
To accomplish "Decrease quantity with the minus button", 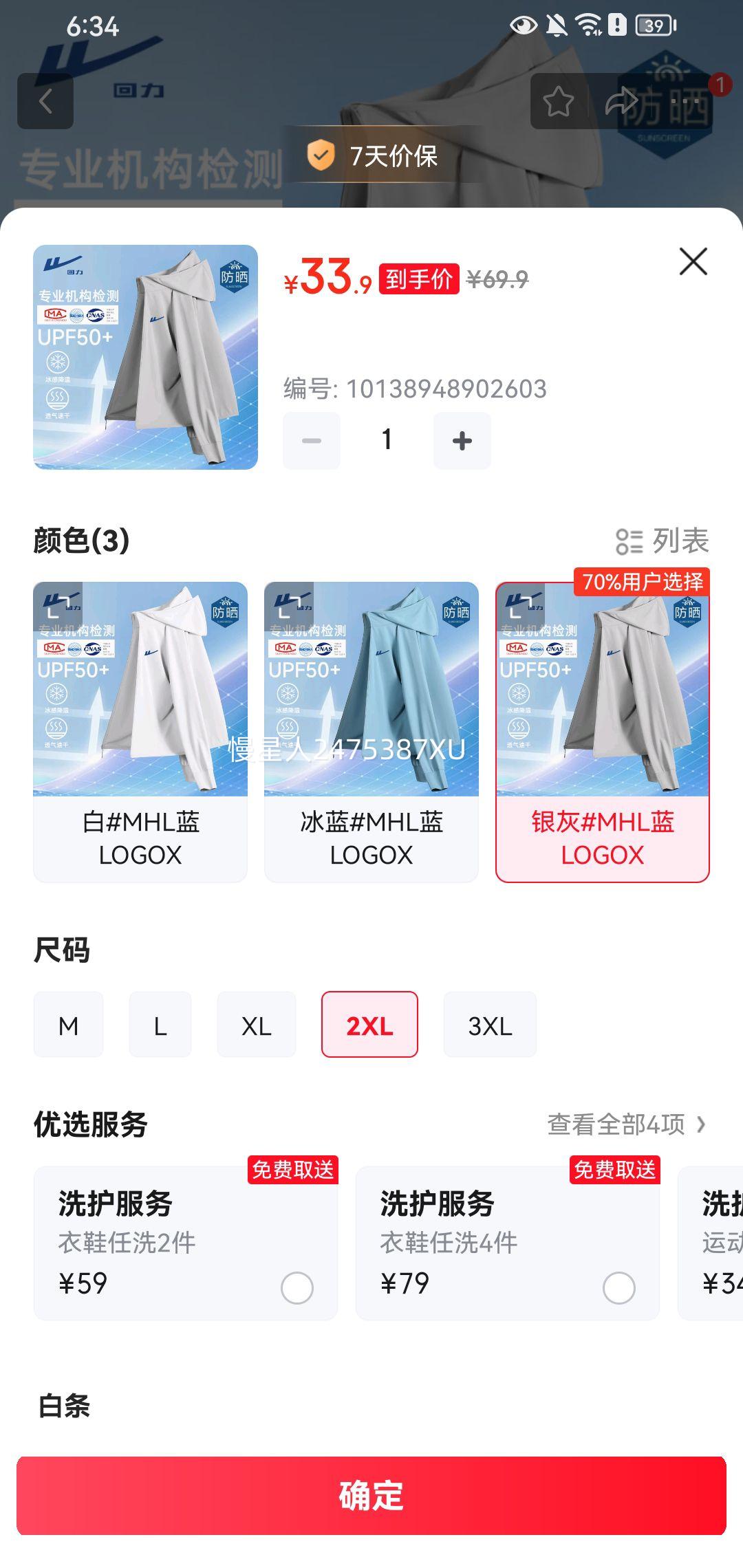I will 312,440.
